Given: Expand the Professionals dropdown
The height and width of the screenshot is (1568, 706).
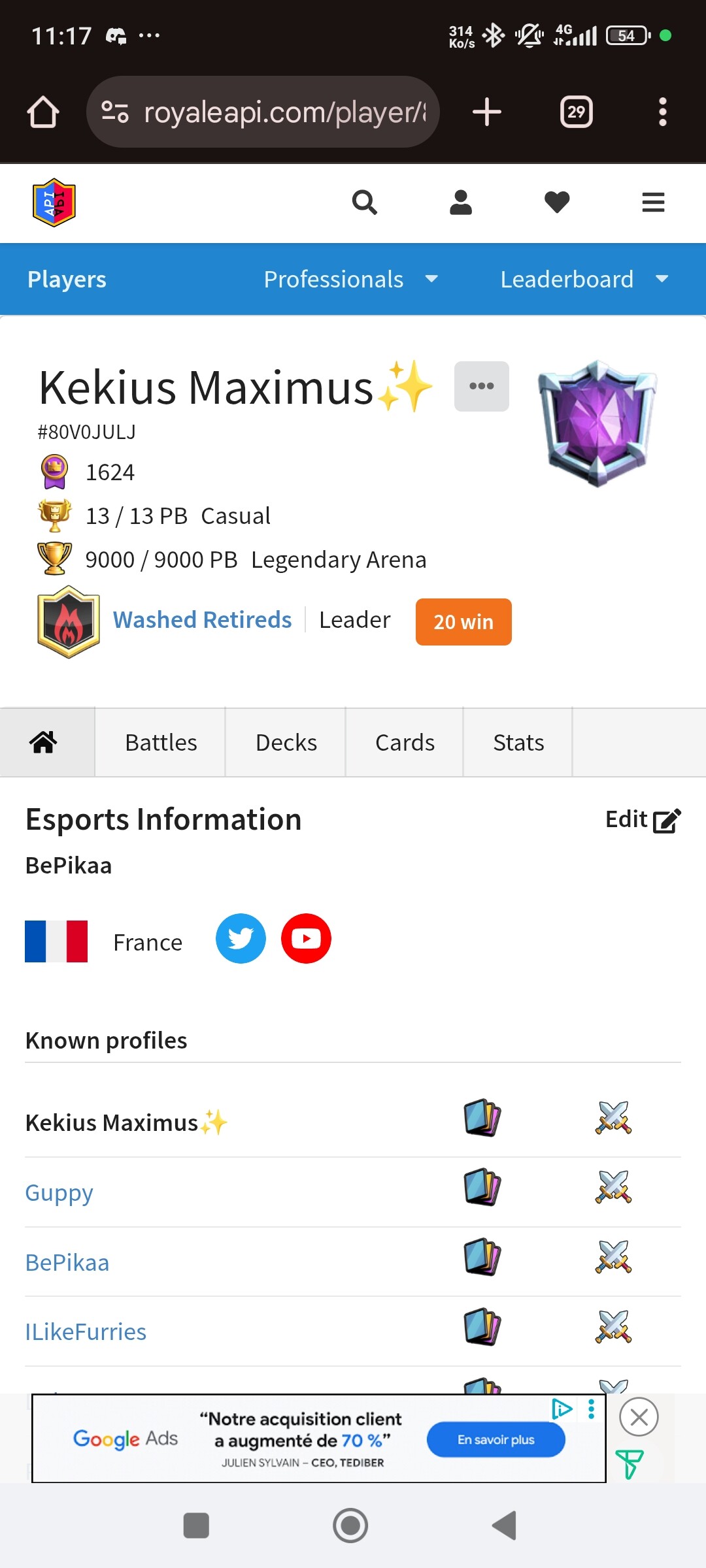Looking at the screenshot, I should (350, 279).
